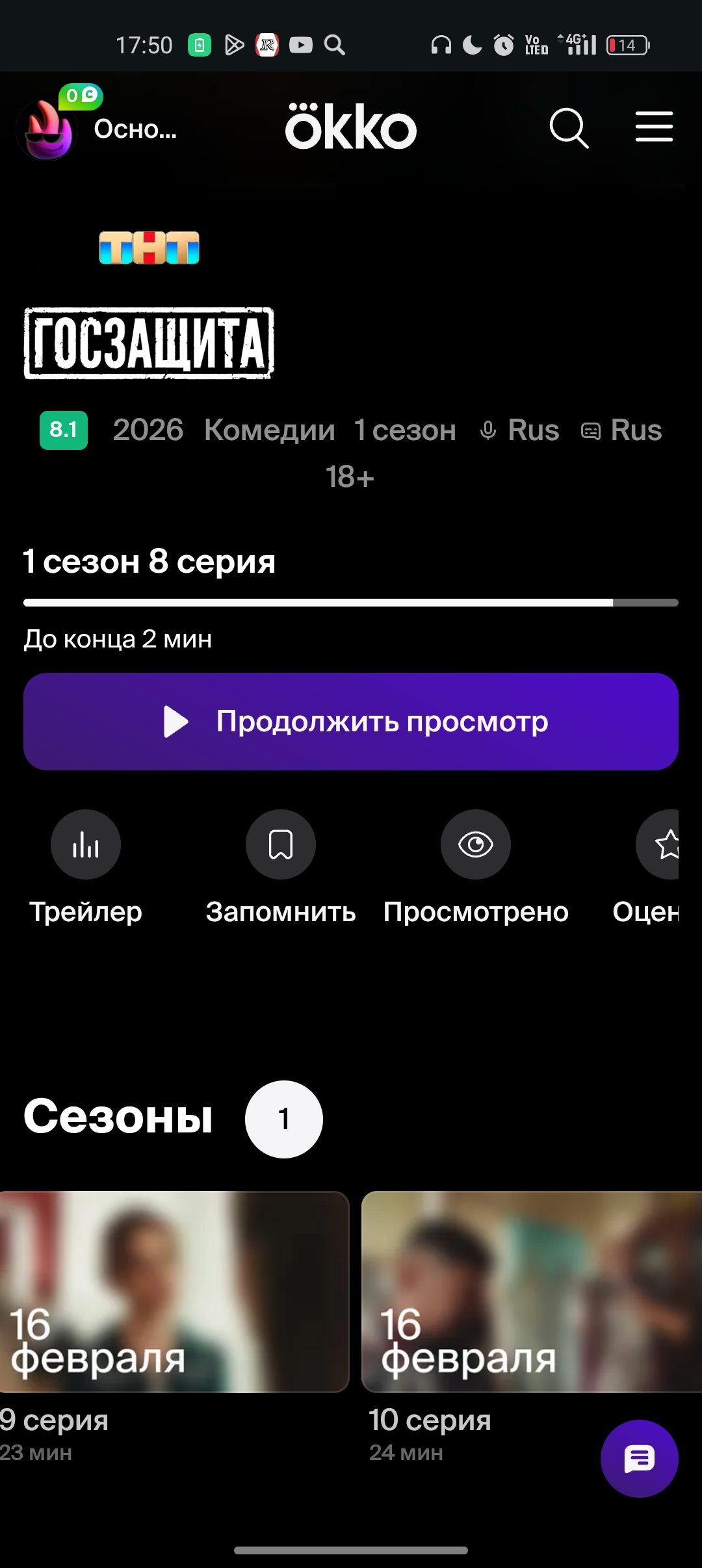Go to the Okko home via the logo

tap(351, 127)
